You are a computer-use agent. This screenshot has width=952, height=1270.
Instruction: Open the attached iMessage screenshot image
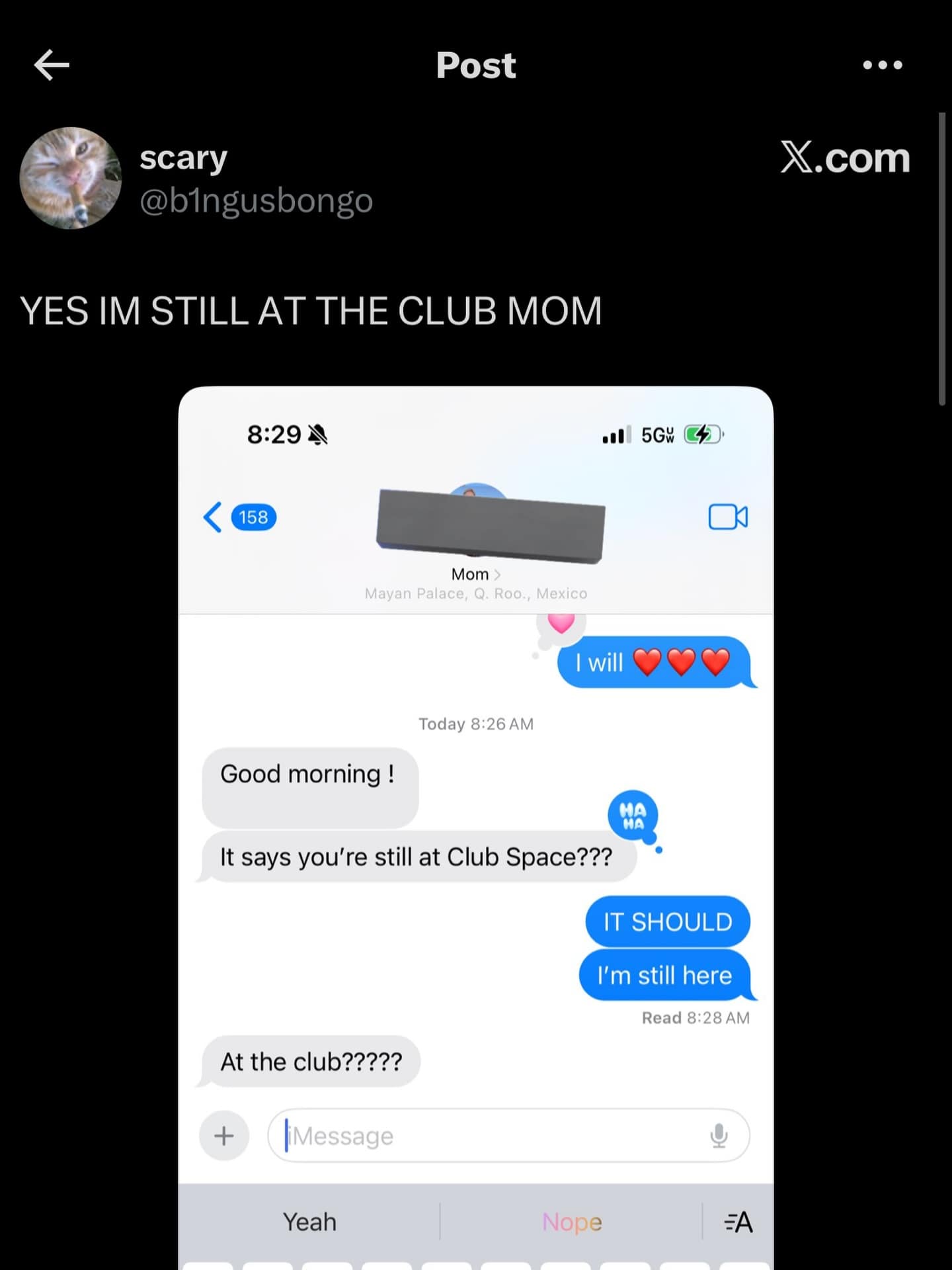pyautogui.click(x=475, y=827)
